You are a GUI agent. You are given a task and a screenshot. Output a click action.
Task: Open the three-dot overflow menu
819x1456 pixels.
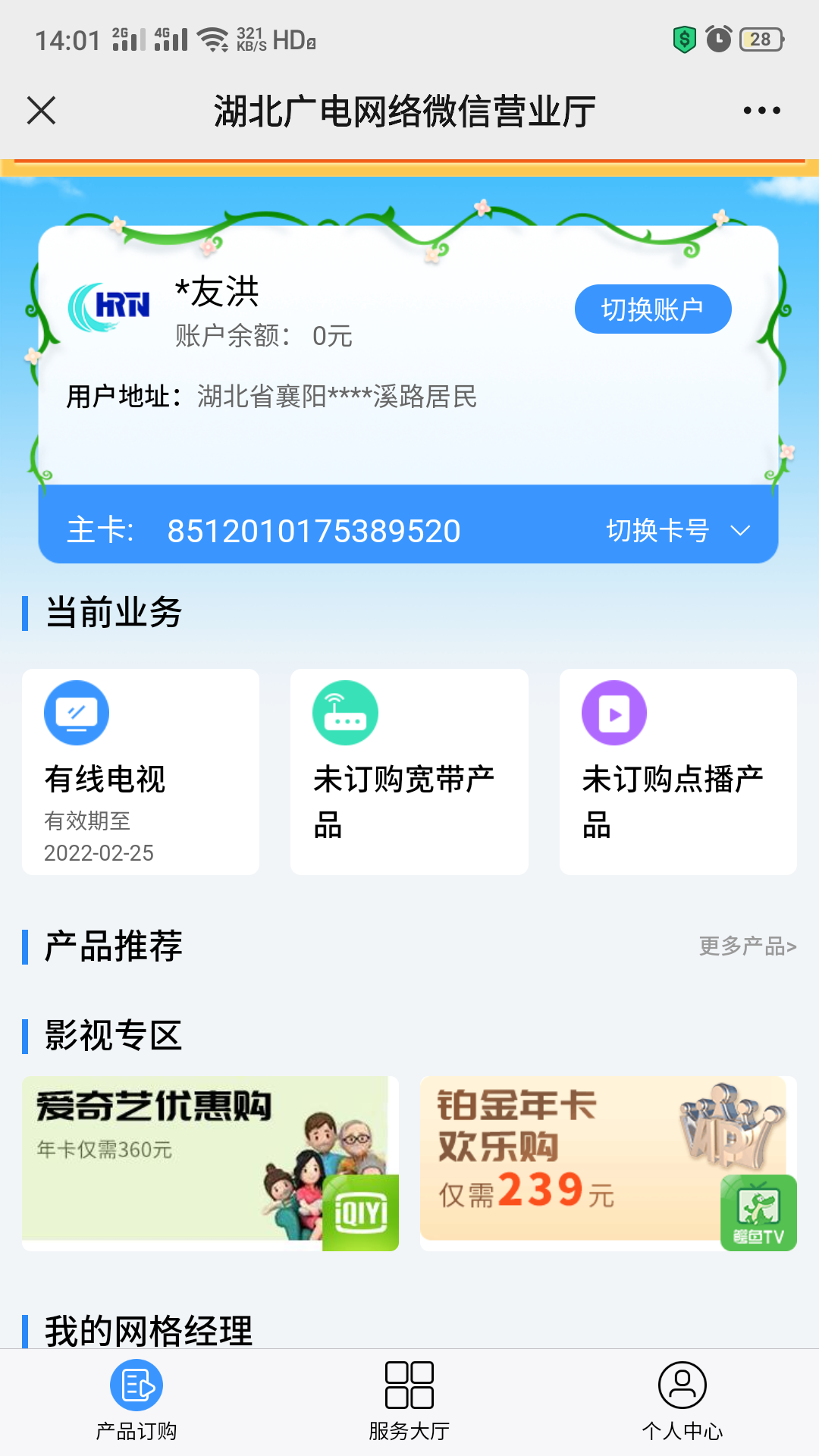coord(761,111)
